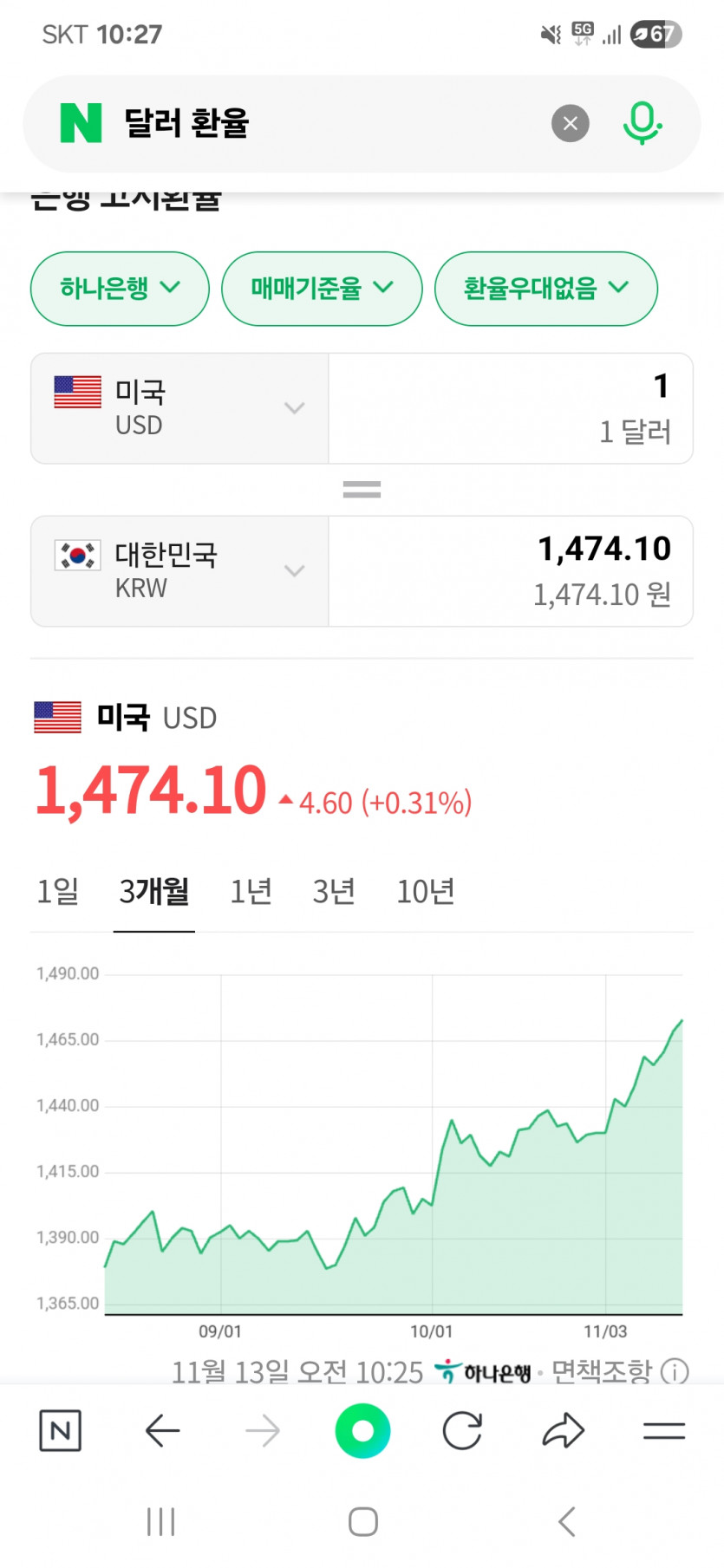Clear the search text with the X button
Viewport: 724px width, 1568px height.
tap(570, 123)
